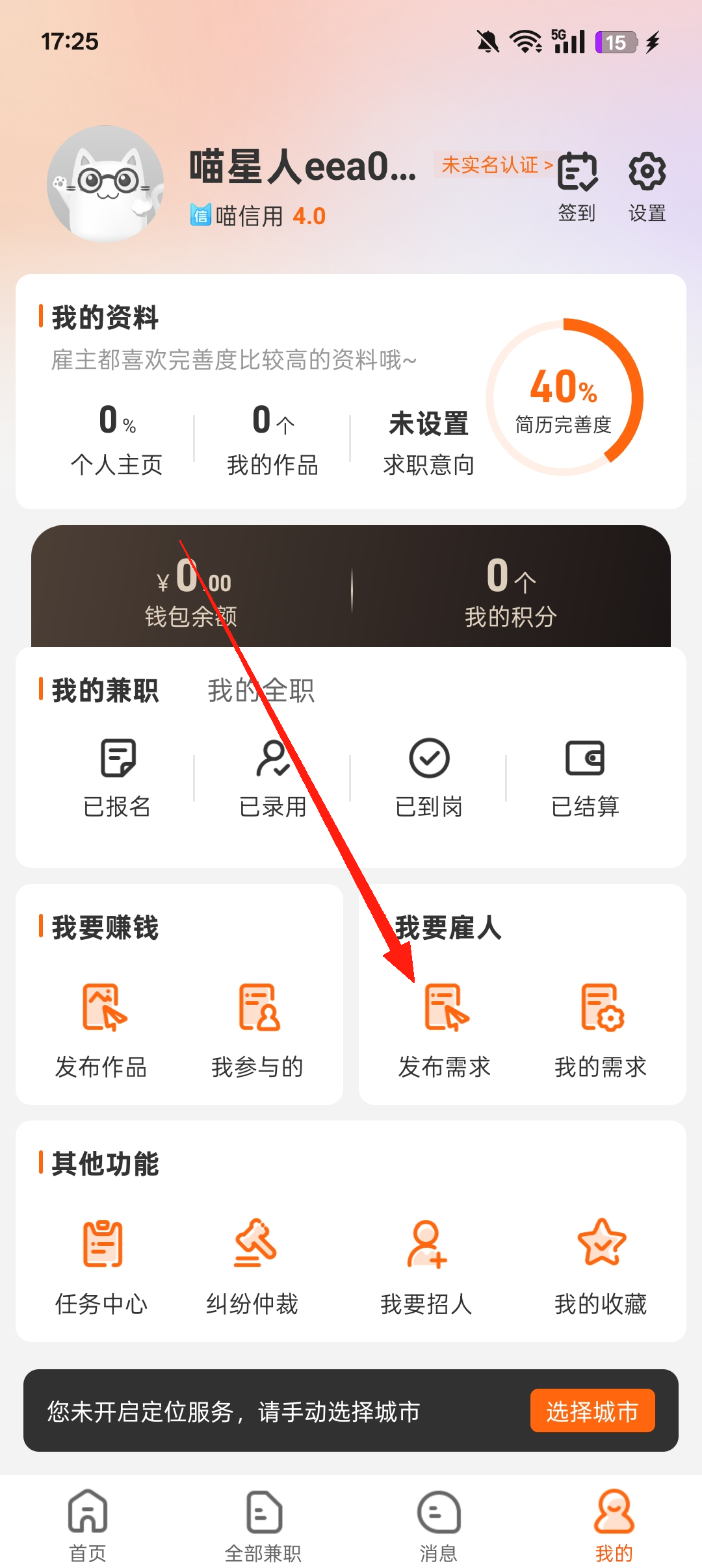
Task: Open 个人主页 profile page
Action: coord(116,438)
